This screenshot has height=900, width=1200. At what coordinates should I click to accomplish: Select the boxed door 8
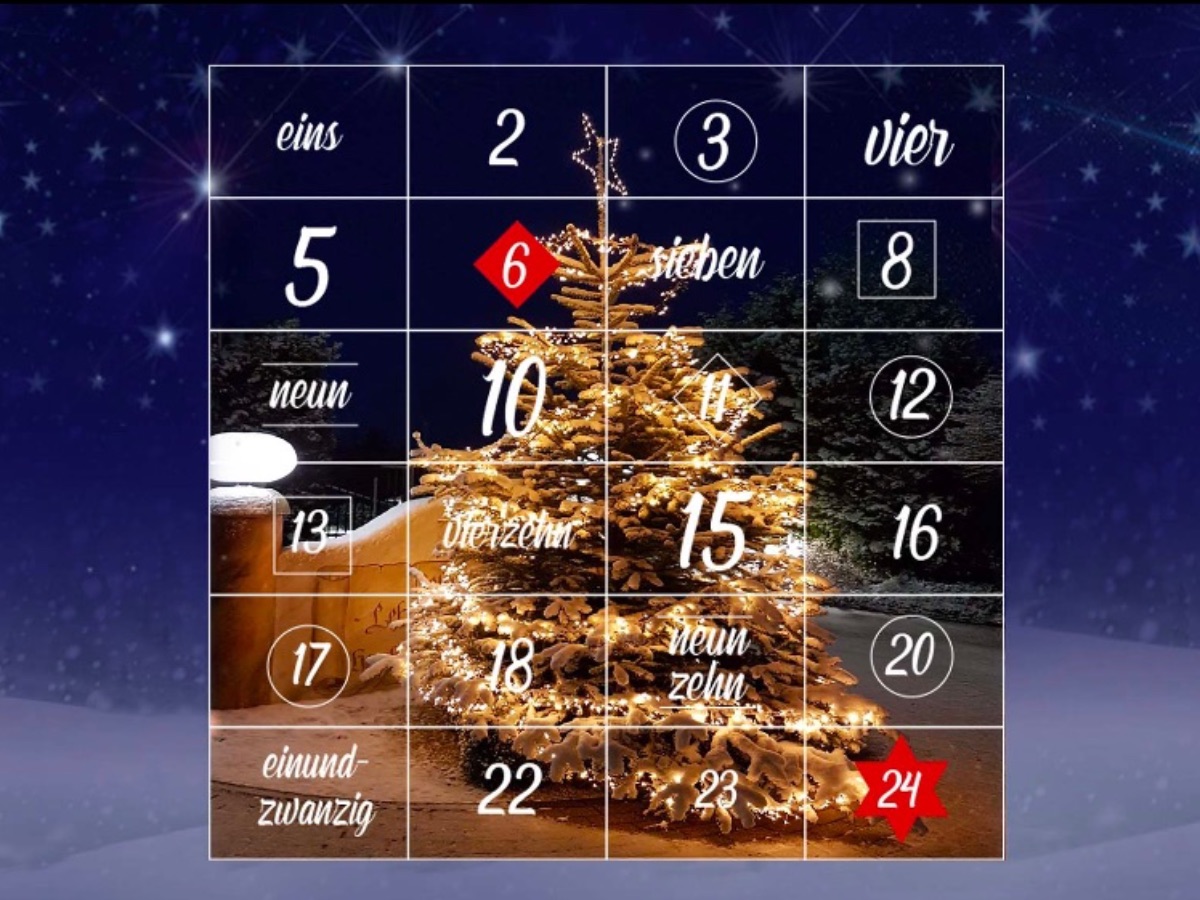point(896,260)
